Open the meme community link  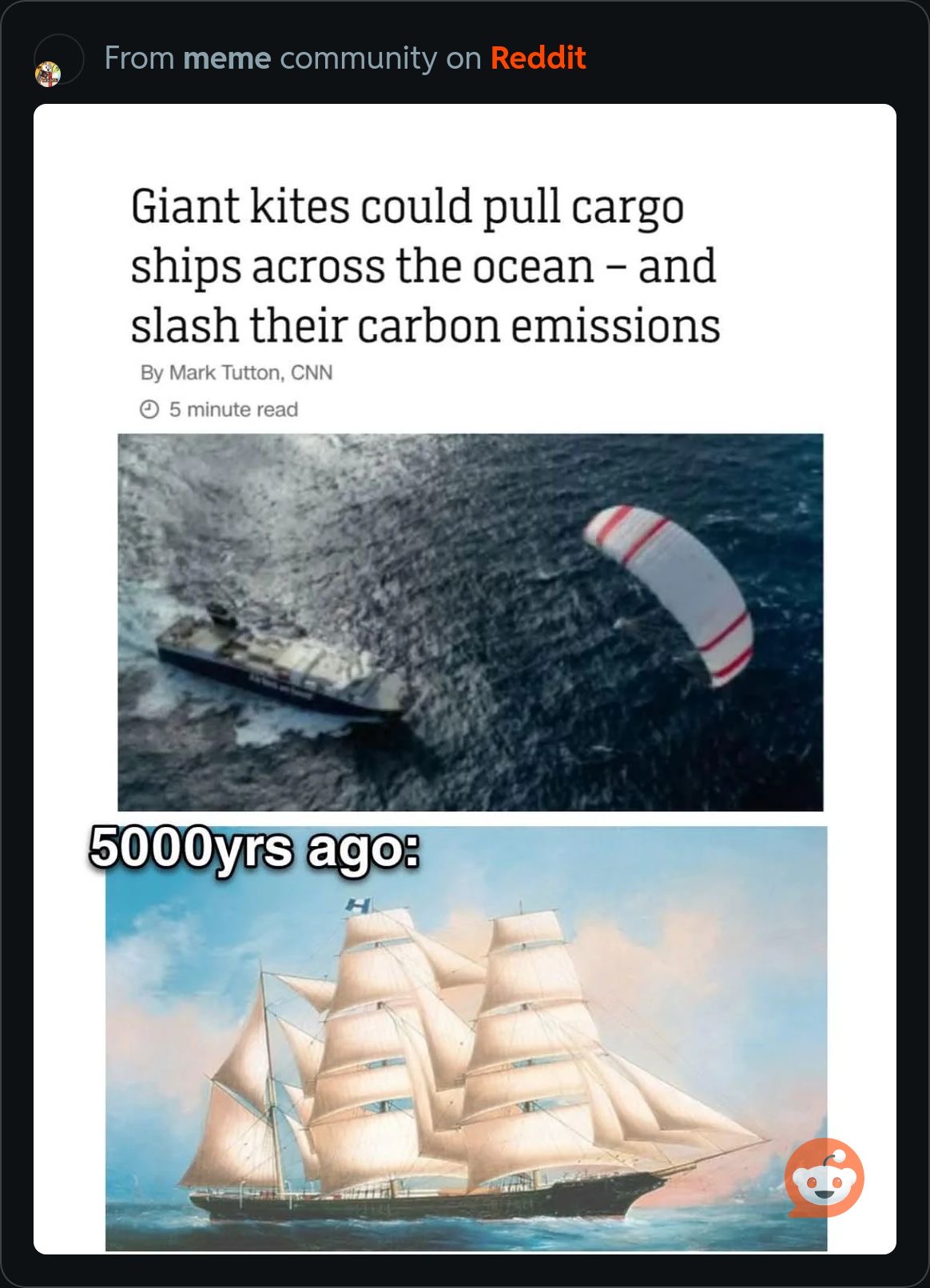click(x=227, y=58)
